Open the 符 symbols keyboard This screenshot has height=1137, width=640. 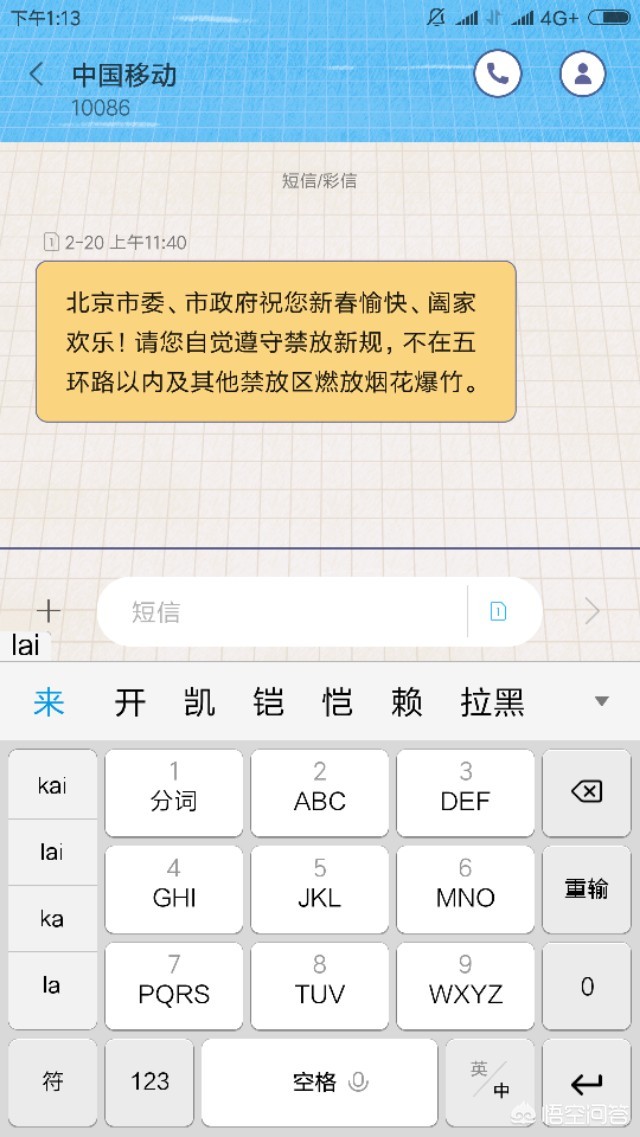coord(52,1082)
